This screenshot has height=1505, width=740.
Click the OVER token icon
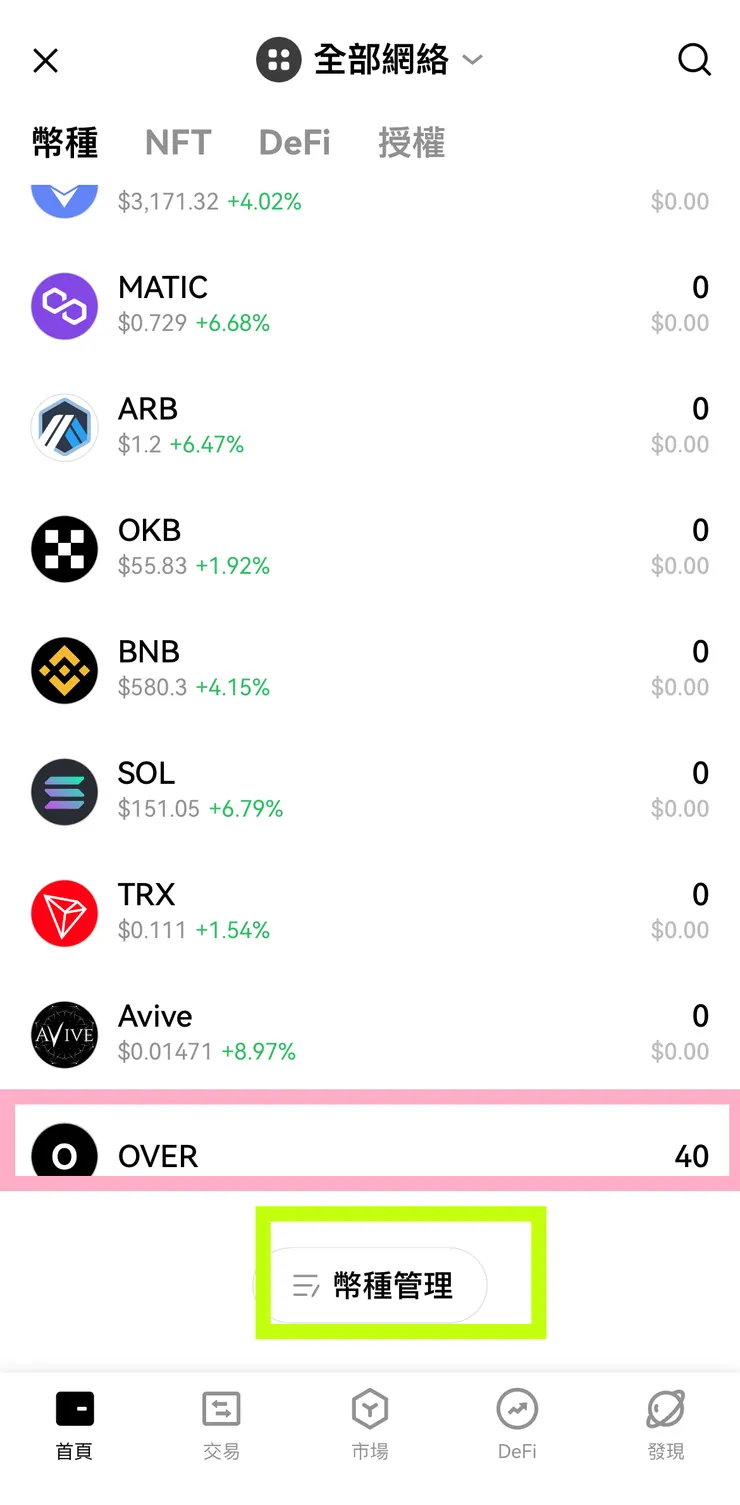[x=64, y=1155]
